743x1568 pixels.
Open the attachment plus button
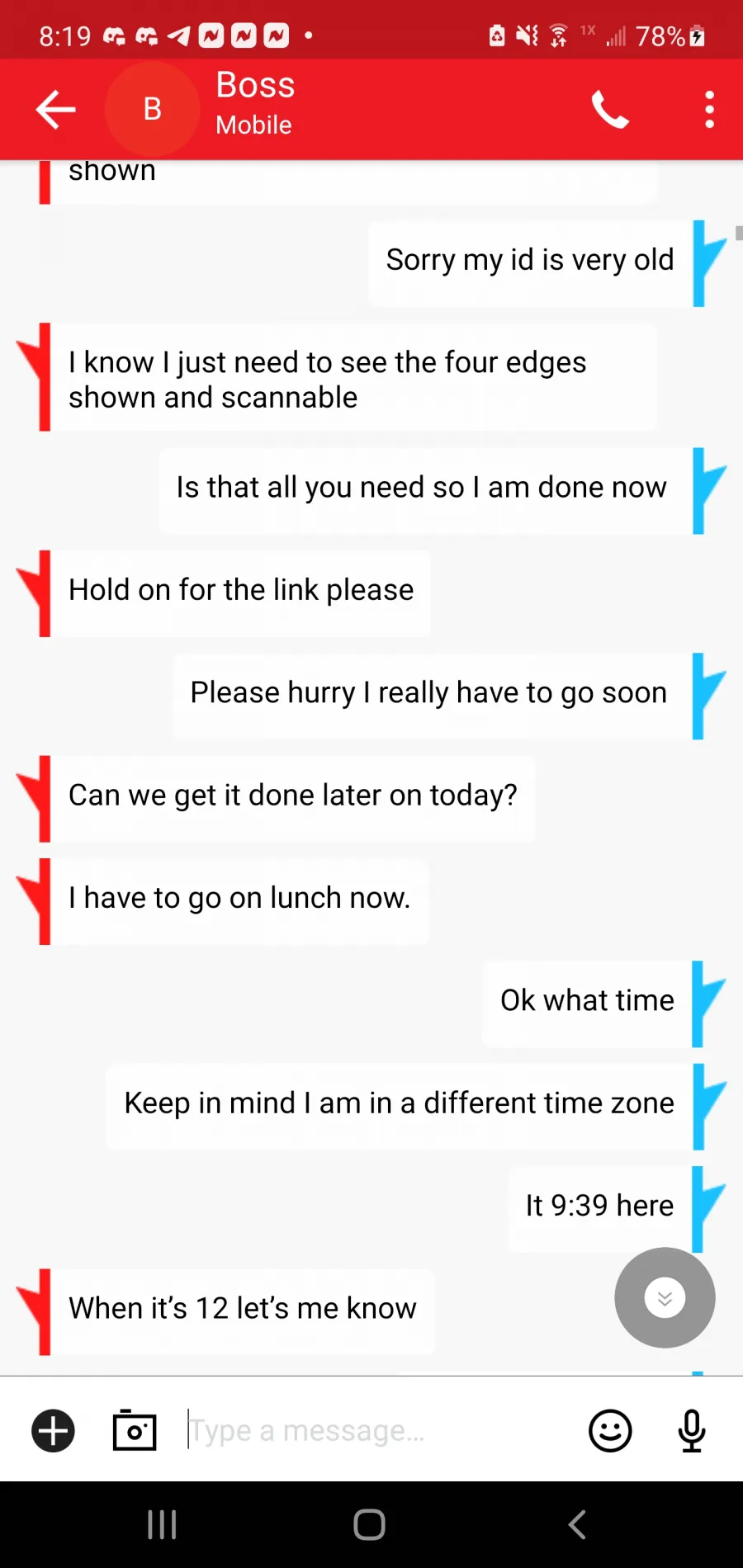pyautogui.click(x=54, y=1430)
